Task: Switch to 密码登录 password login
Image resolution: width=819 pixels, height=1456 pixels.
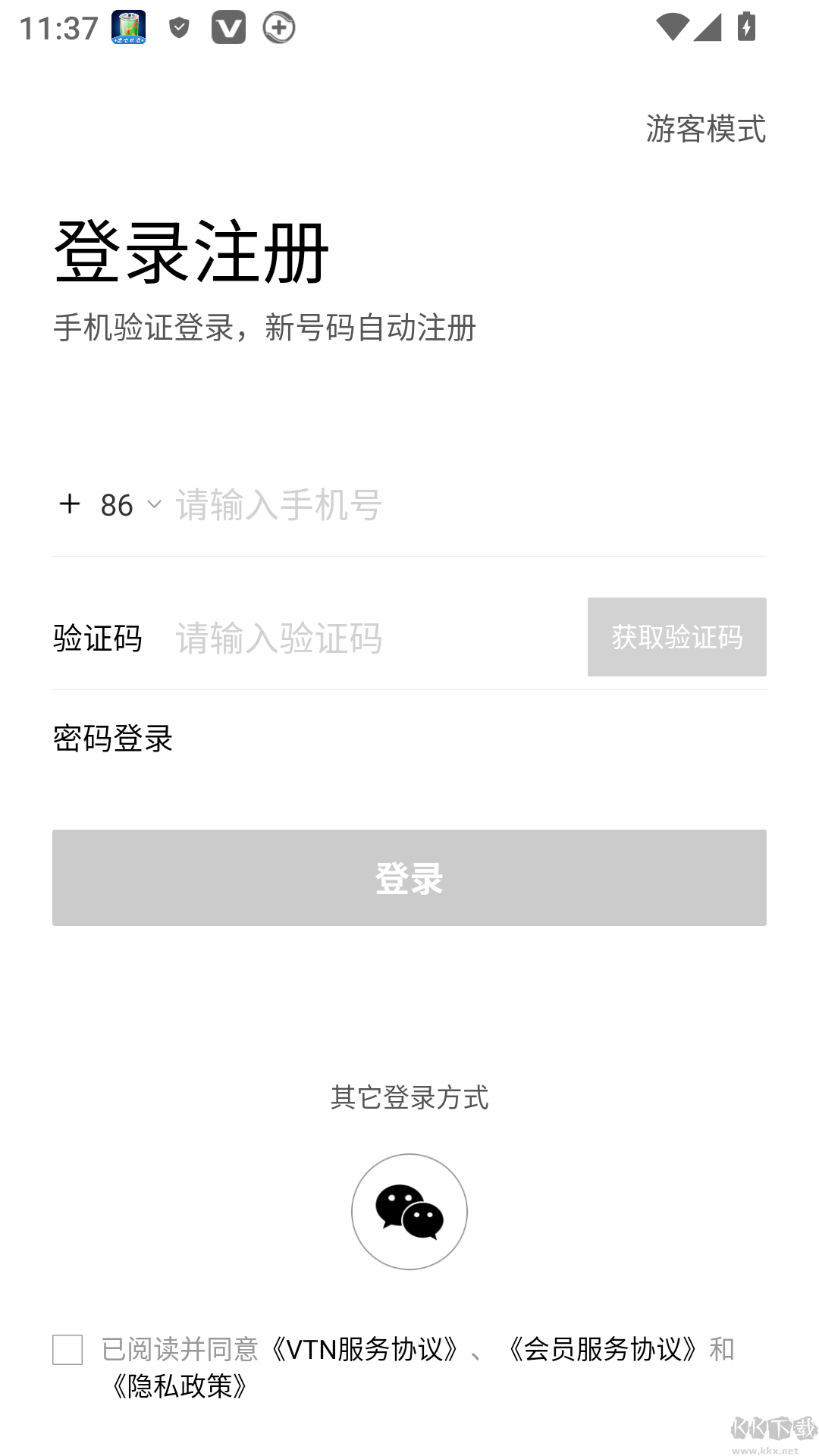Action: pos(111,737)
